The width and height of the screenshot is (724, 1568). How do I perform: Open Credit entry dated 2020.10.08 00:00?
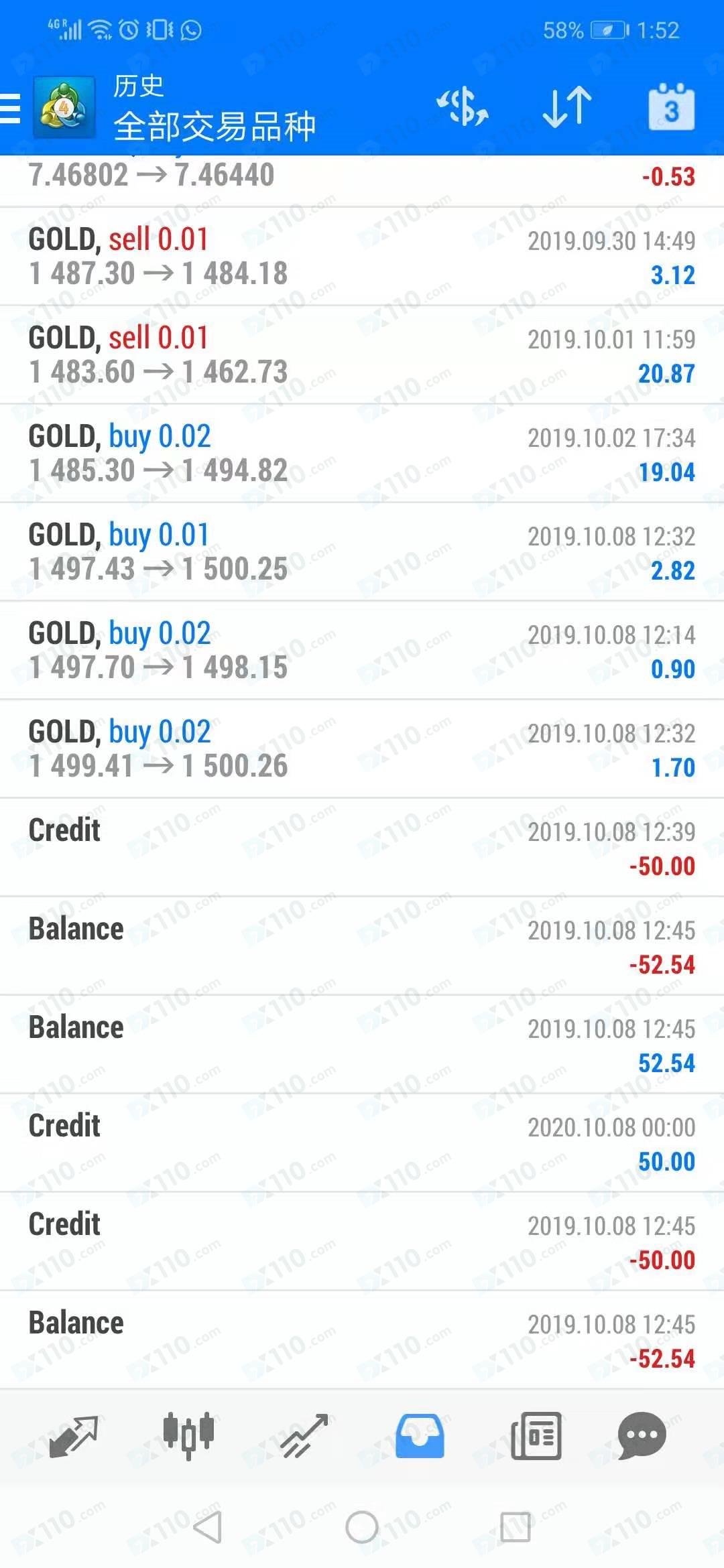pyautogui.click(x=362, y=1143)
